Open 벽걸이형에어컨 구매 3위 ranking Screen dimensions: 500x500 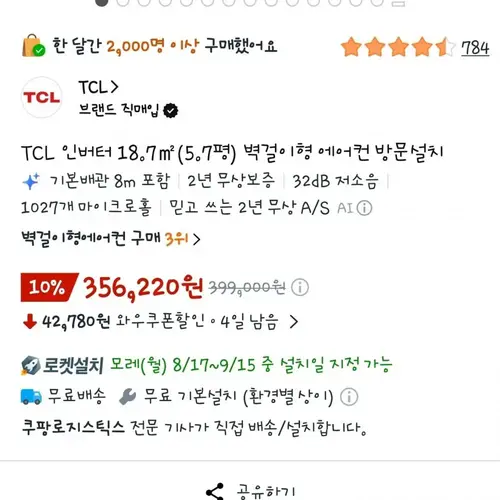[x=111, y=239]
